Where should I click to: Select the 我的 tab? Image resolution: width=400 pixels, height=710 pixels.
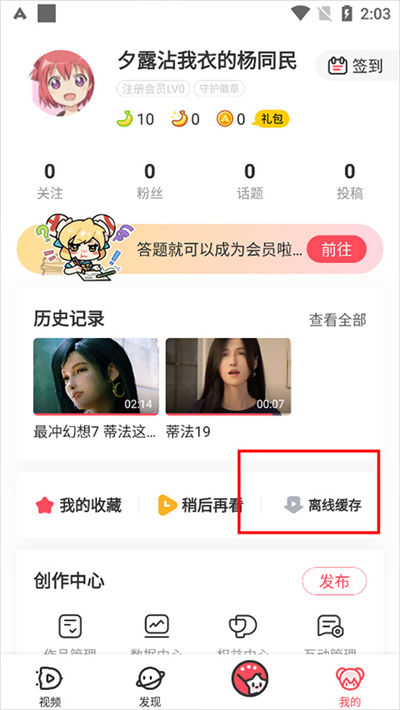350,686
